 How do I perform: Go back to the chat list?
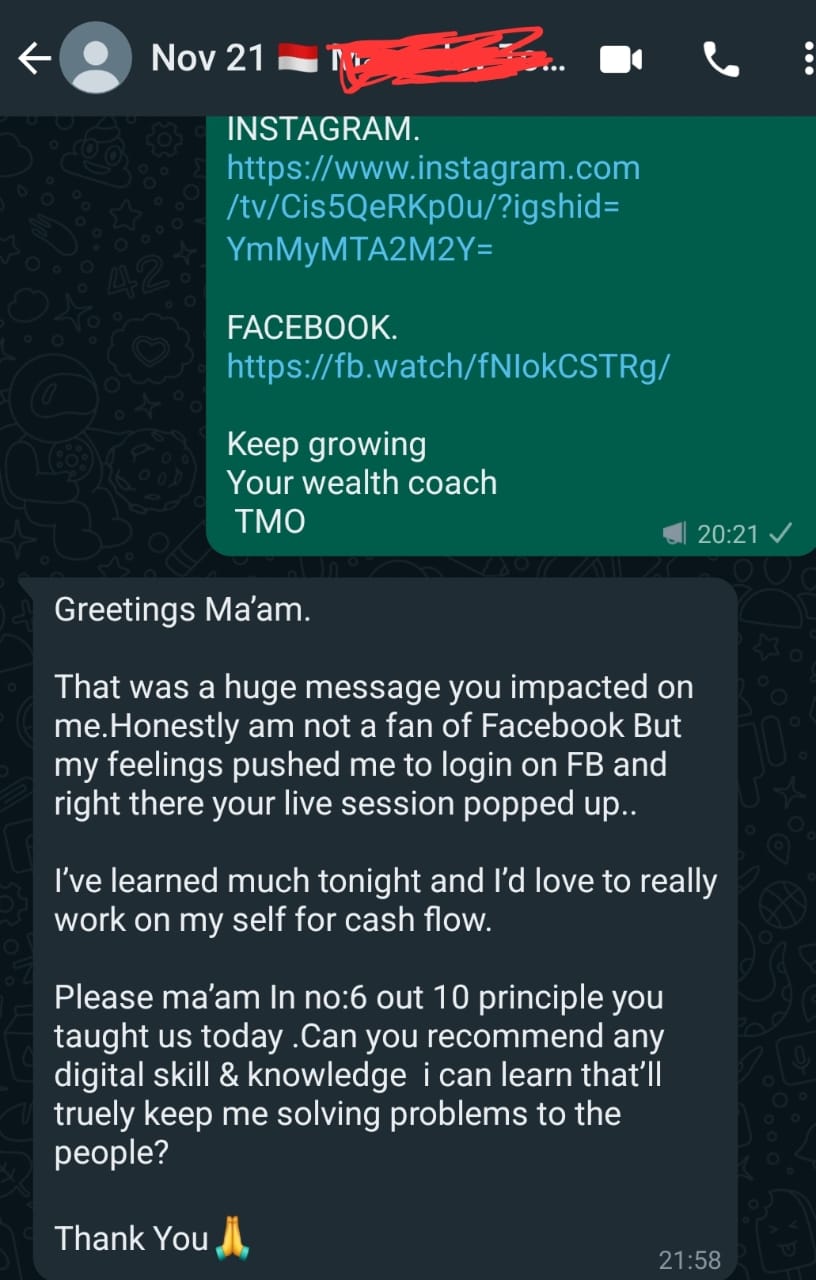[x=33, y=60]
